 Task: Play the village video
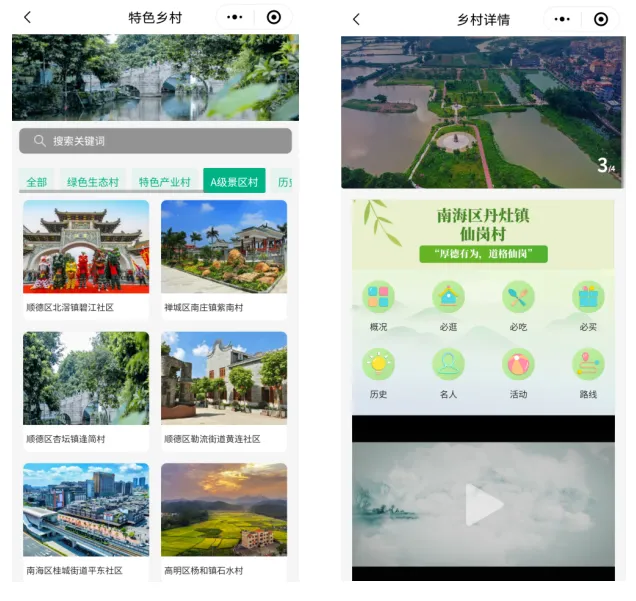(484, 505)
